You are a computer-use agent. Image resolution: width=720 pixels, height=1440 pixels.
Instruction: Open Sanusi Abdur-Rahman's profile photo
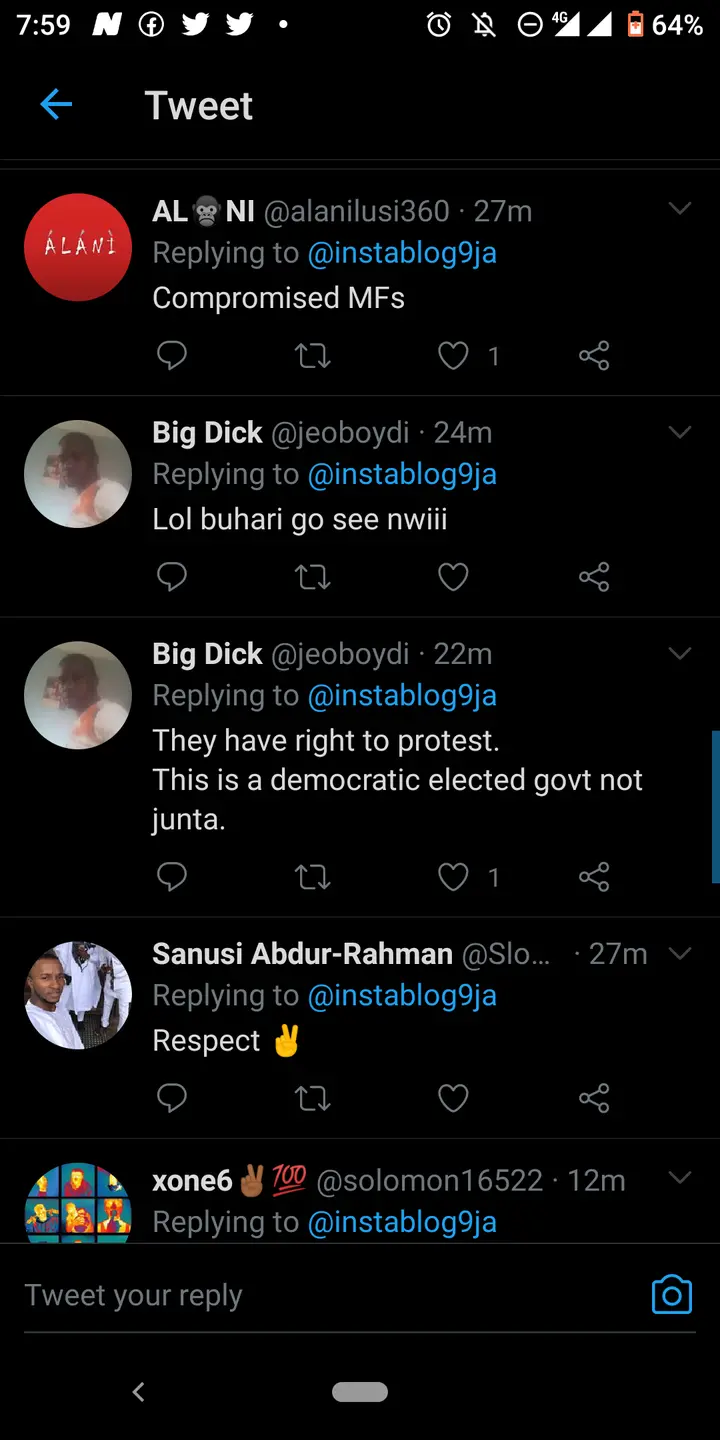click(x=78, y=995)
